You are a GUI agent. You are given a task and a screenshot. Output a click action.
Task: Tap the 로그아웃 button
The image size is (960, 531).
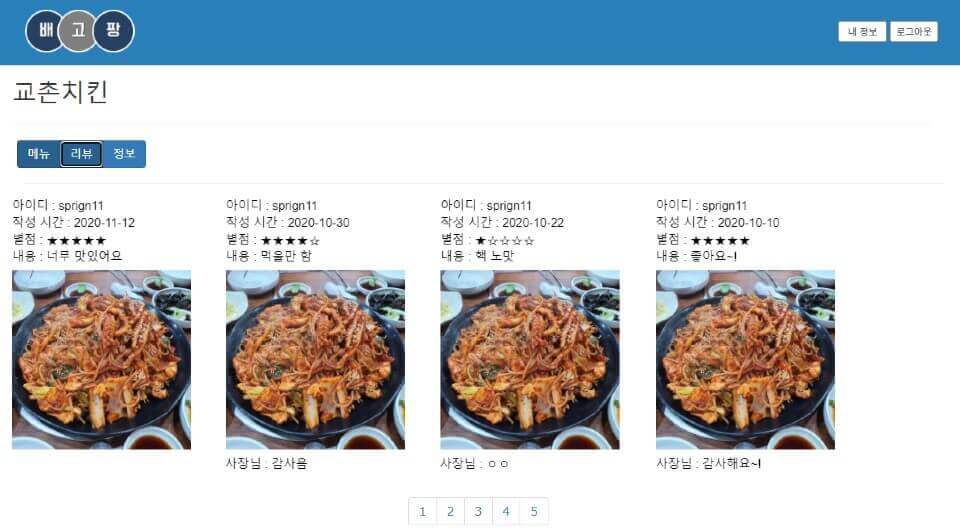[x=913, y=32]
